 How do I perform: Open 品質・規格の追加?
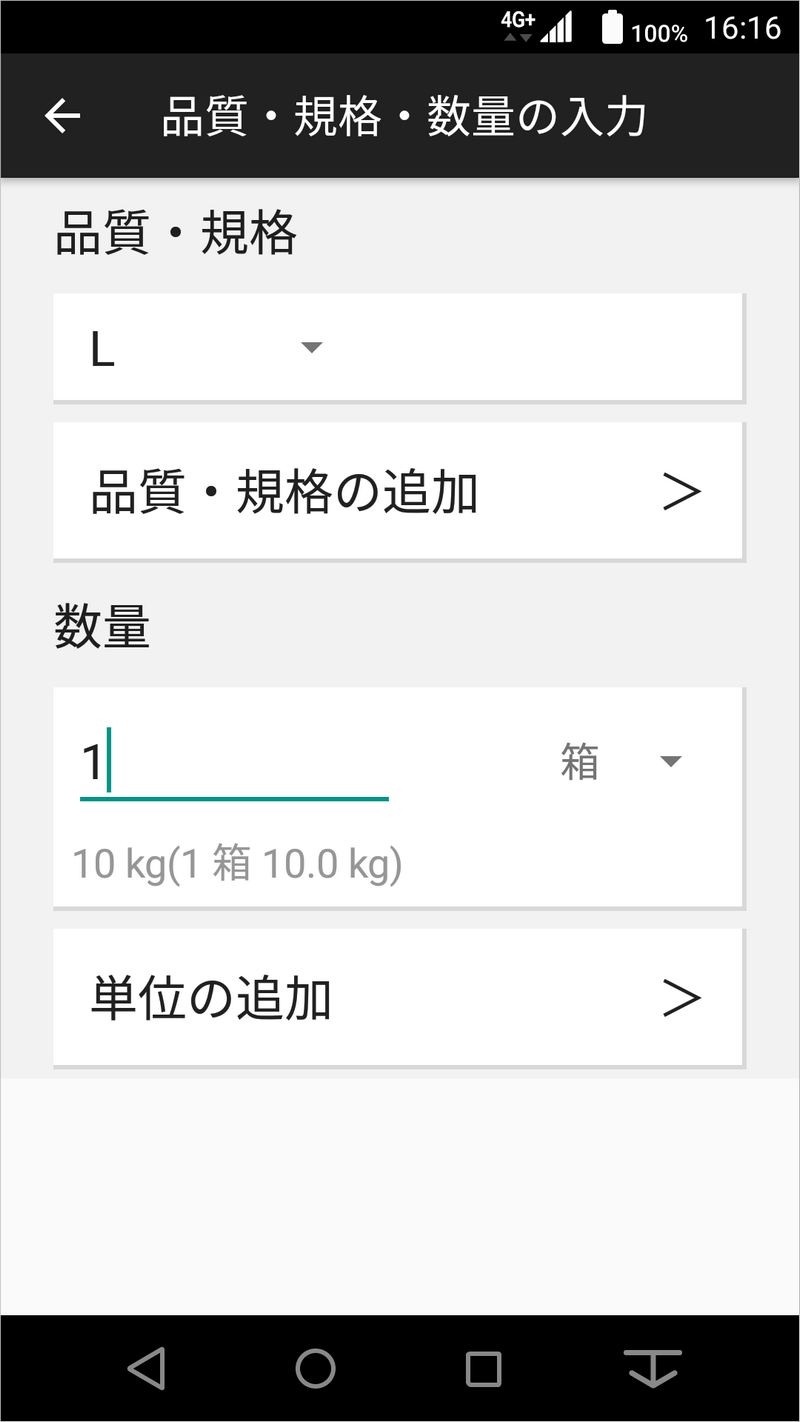(x=398, y=491)
